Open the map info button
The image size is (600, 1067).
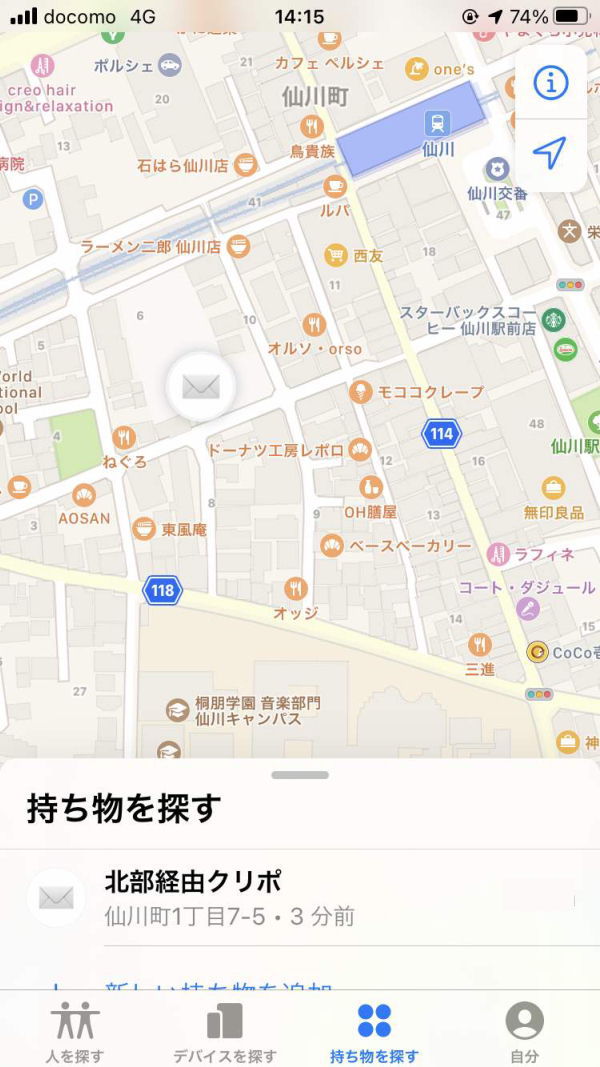pyautogui.click(x=550, y=84)
